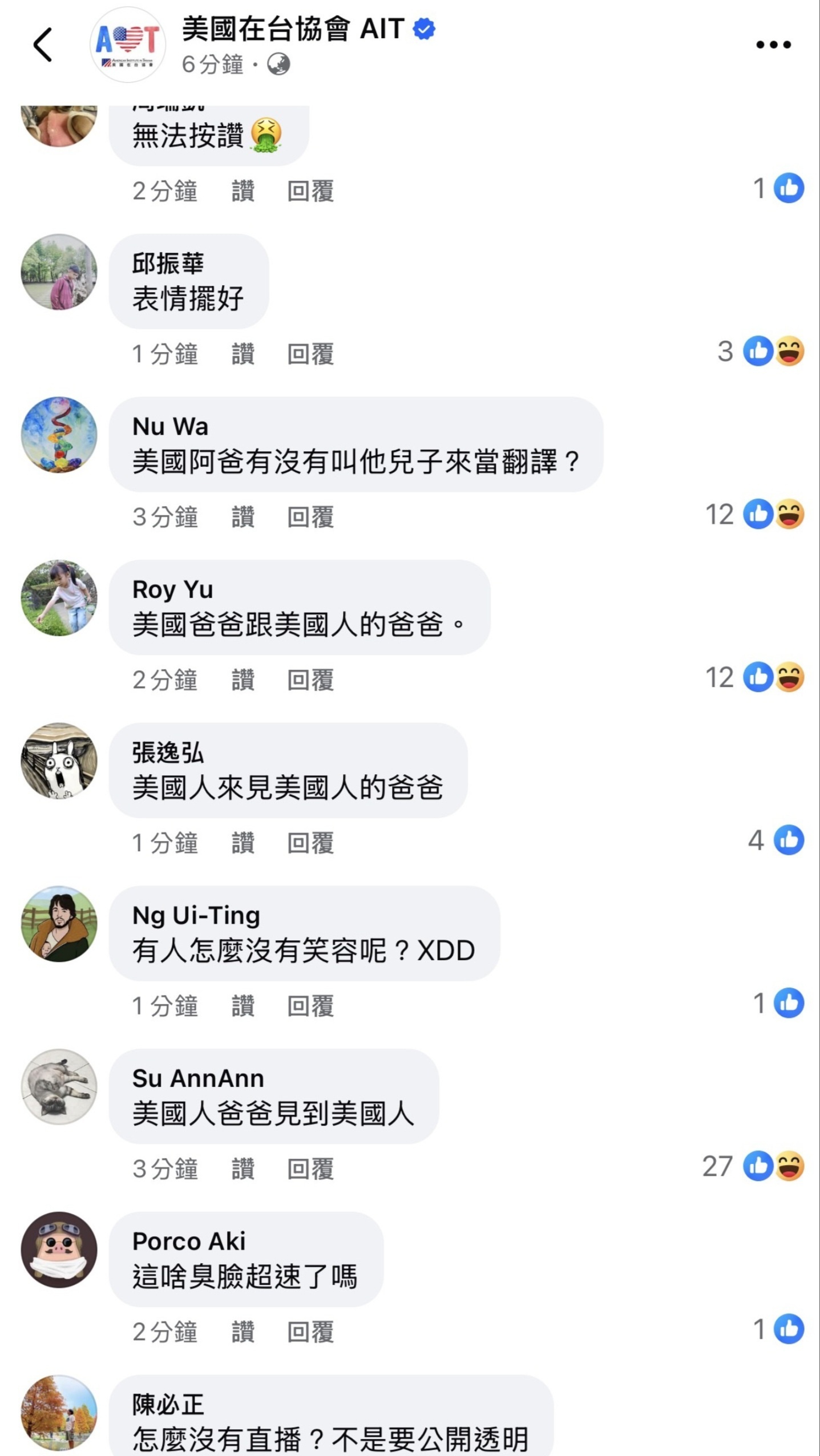
Task: Reply to the 無法按讚 comment
Action: 310,191
